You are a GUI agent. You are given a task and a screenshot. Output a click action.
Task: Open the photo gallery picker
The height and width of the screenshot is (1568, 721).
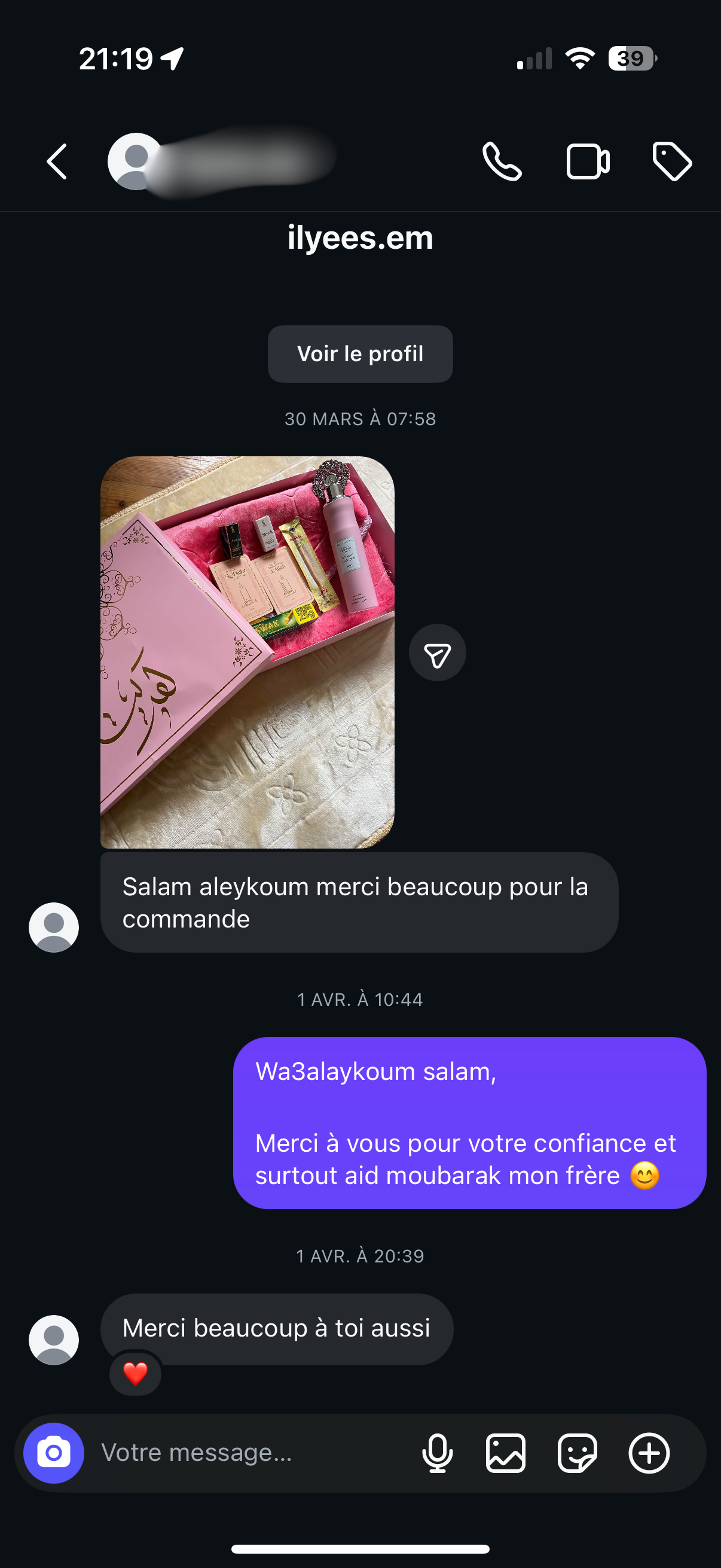click(x=506, y=1454)
